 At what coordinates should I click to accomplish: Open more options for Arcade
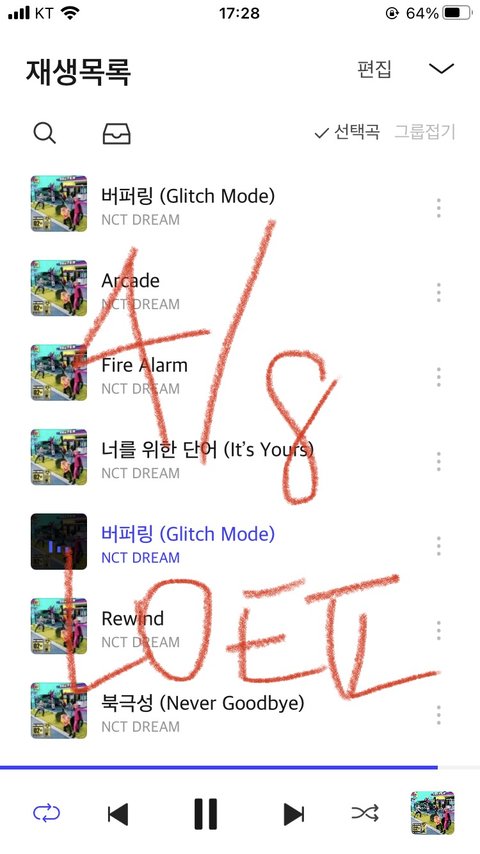439,293
